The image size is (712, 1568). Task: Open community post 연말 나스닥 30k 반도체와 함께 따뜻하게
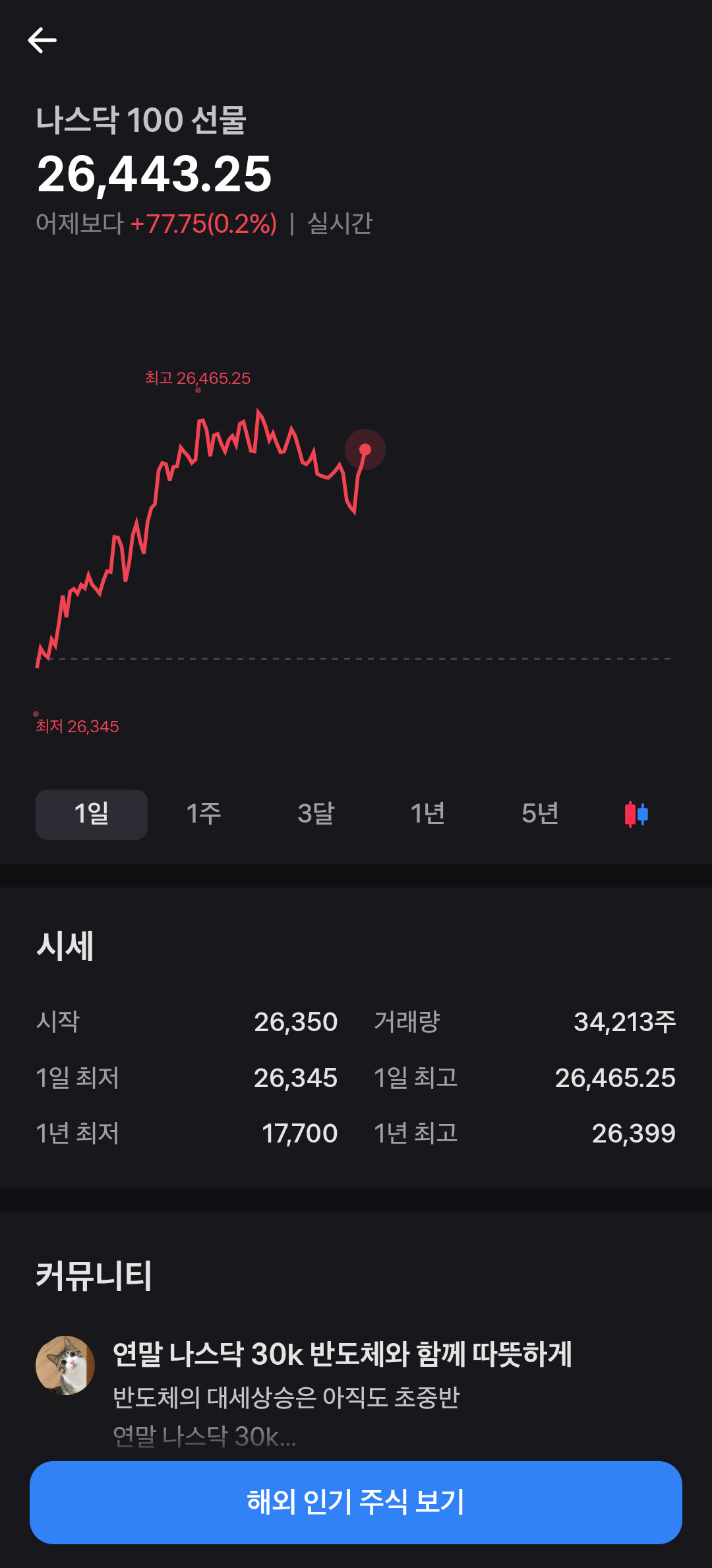[341, 1355]
